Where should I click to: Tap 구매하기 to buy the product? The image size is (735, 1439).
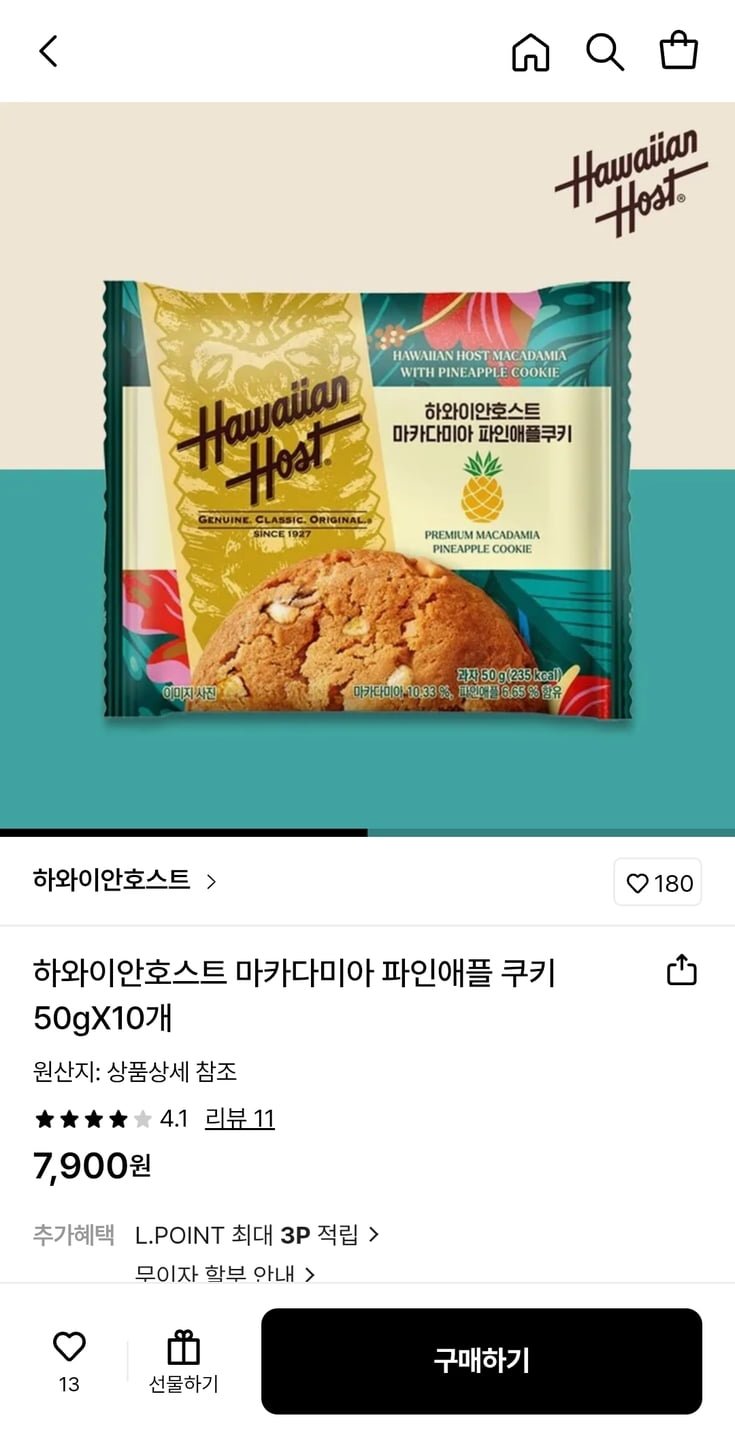pos(481,1360)
